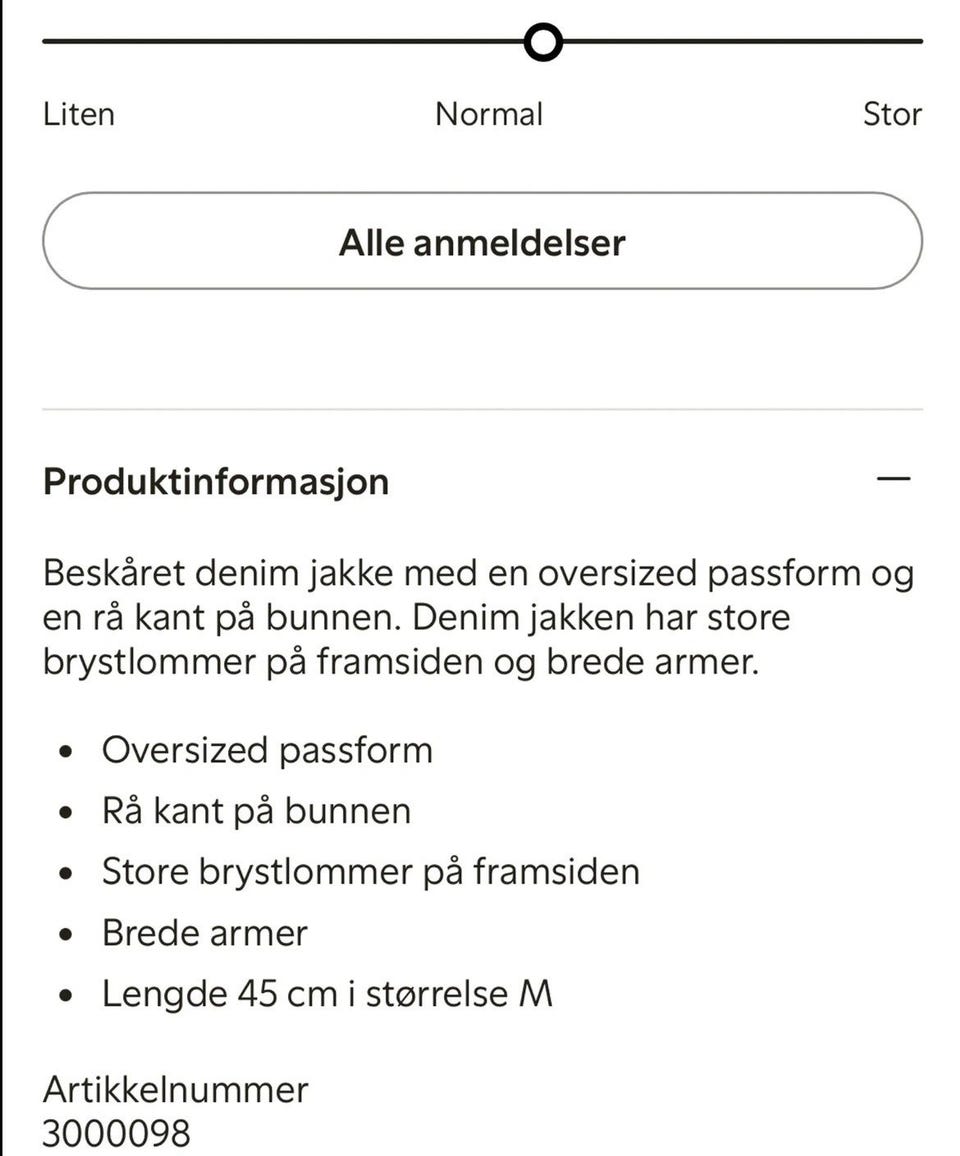Screen dimensions: 960x1156
Task: Click the fit slider circle indicator
Action: coord(544,43)
